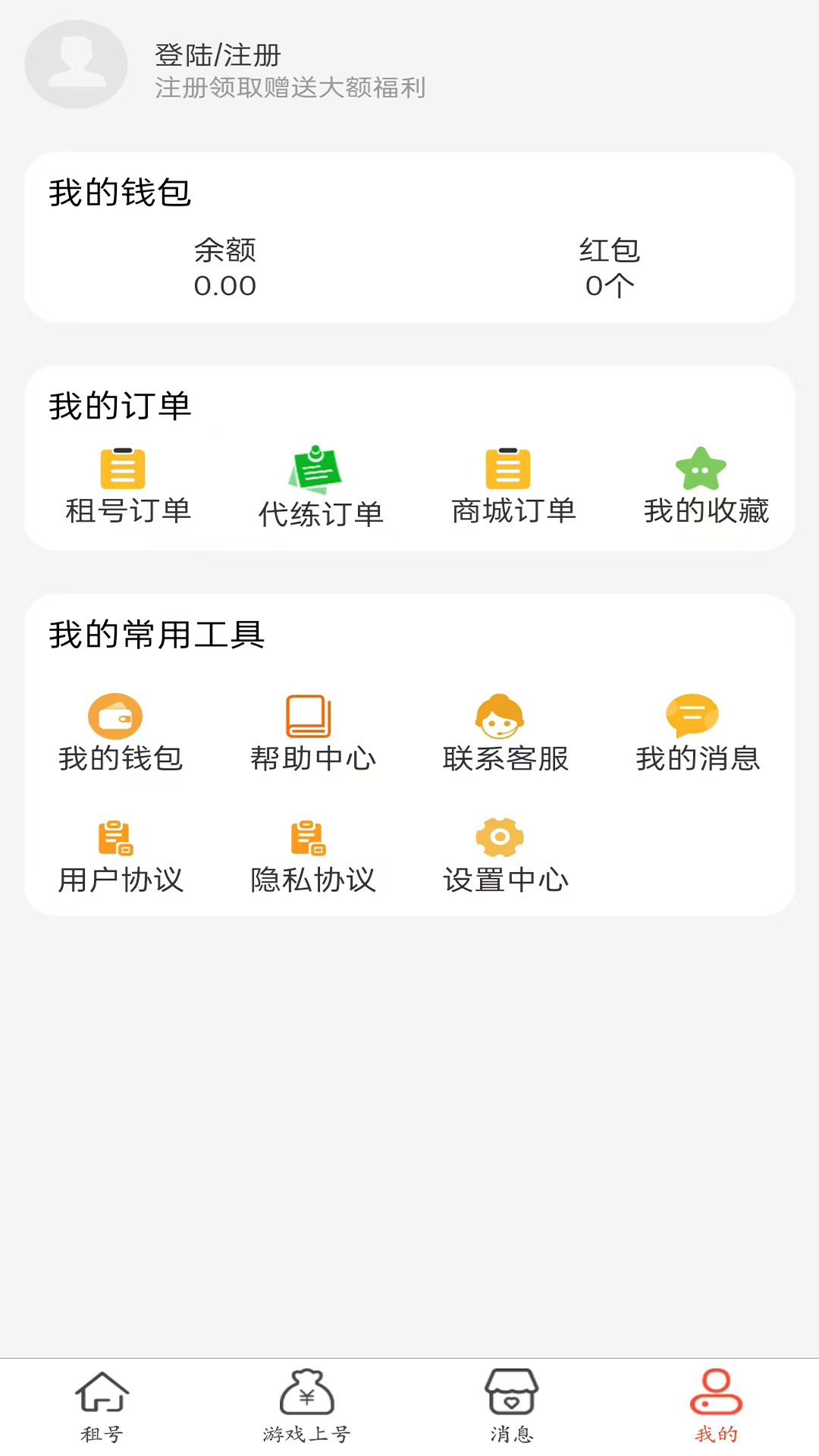Viewport: 819px width, 1456px height.
Task: Check the 红包 red packet count
Action: 610,269
